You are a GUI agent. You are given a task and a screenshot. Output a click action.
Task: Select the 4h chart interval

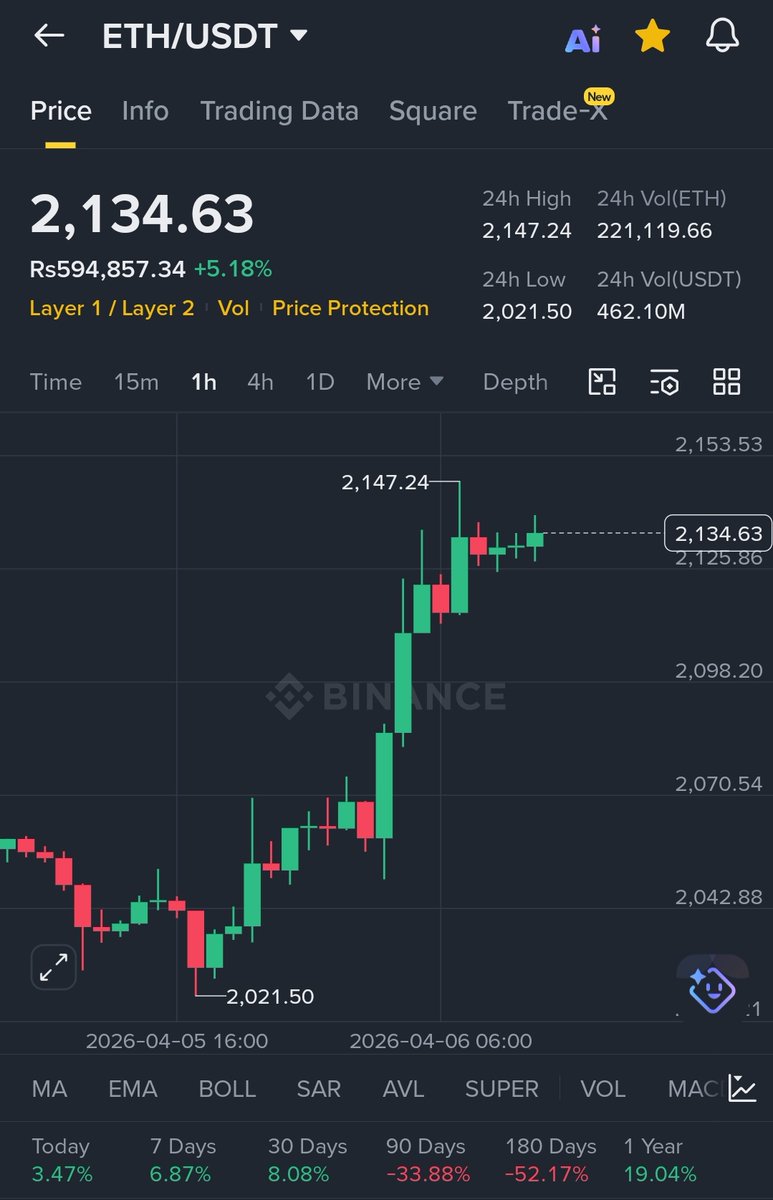pos(260,382)
